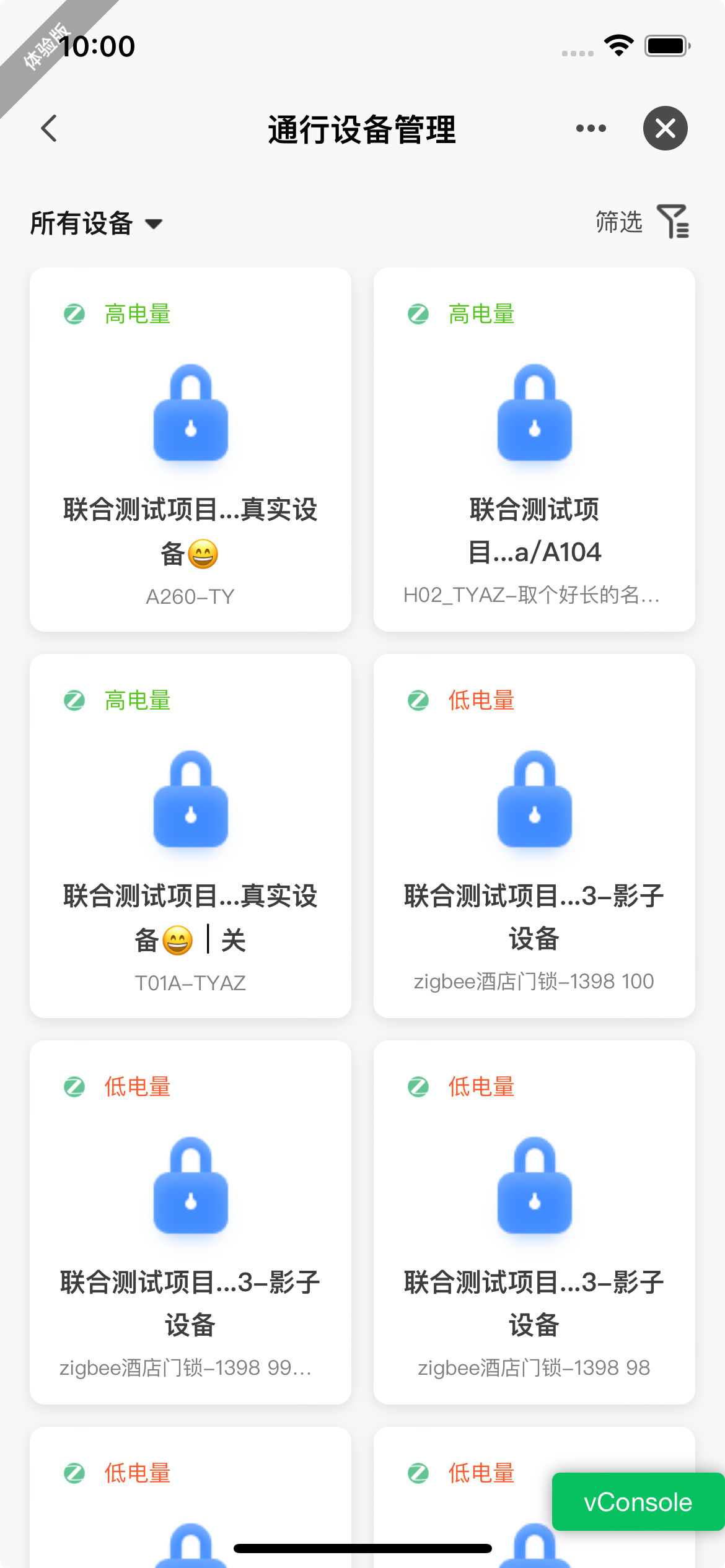Click the Zigbee badge on the T01A-TYAZ card
This screenshot has height=1568, width=725.
coord(74,699)
